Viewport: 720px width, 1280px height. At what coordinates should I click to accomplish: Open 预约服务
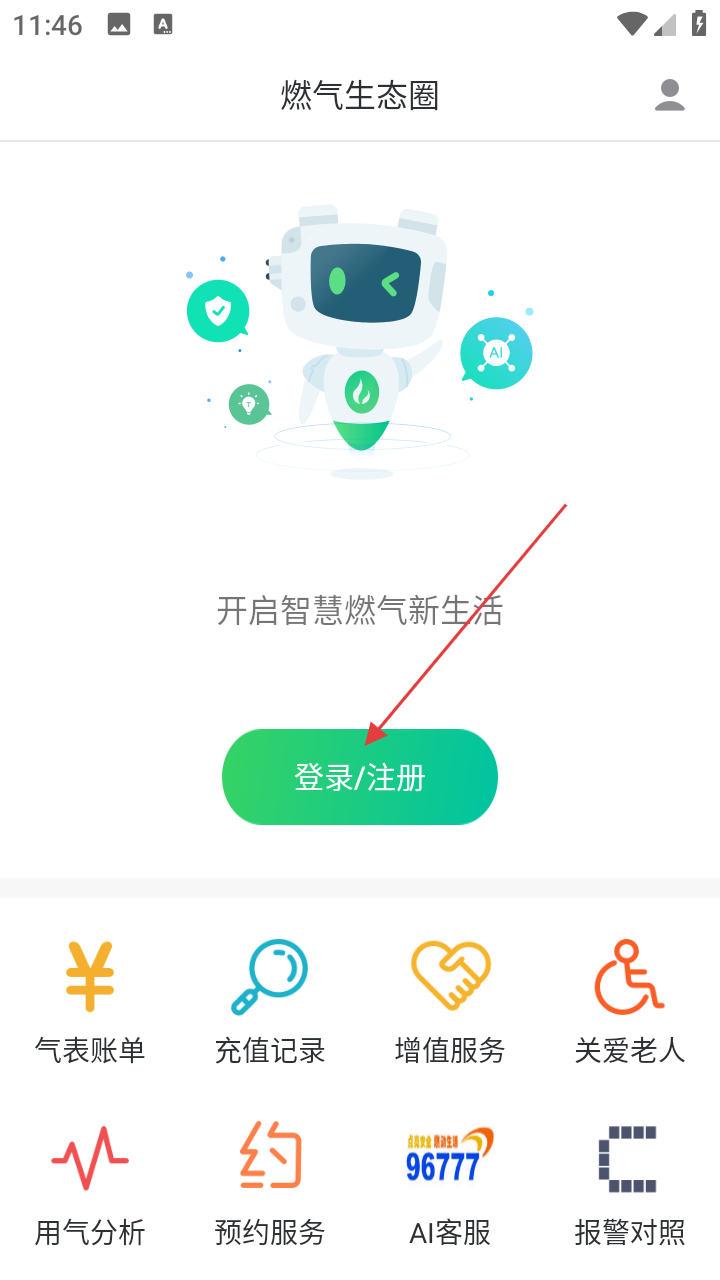(x=270, y=1182)
